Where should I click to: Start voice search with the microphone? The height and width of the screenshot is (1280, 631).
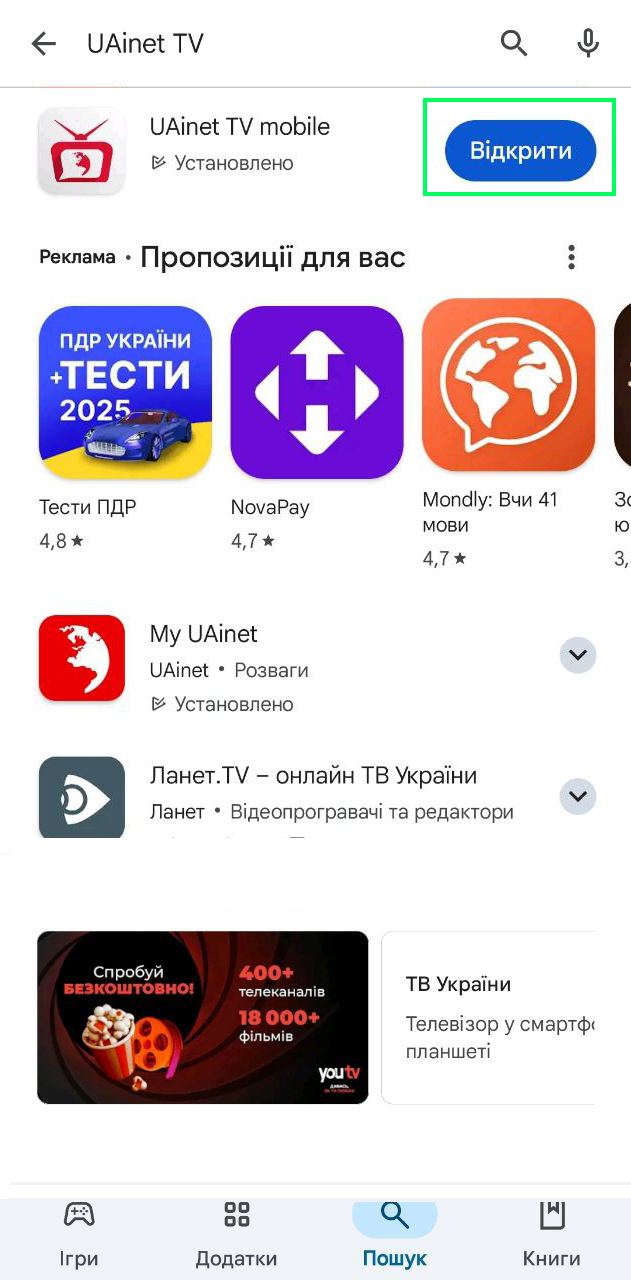pyautogui.click(x=588, y=44)
